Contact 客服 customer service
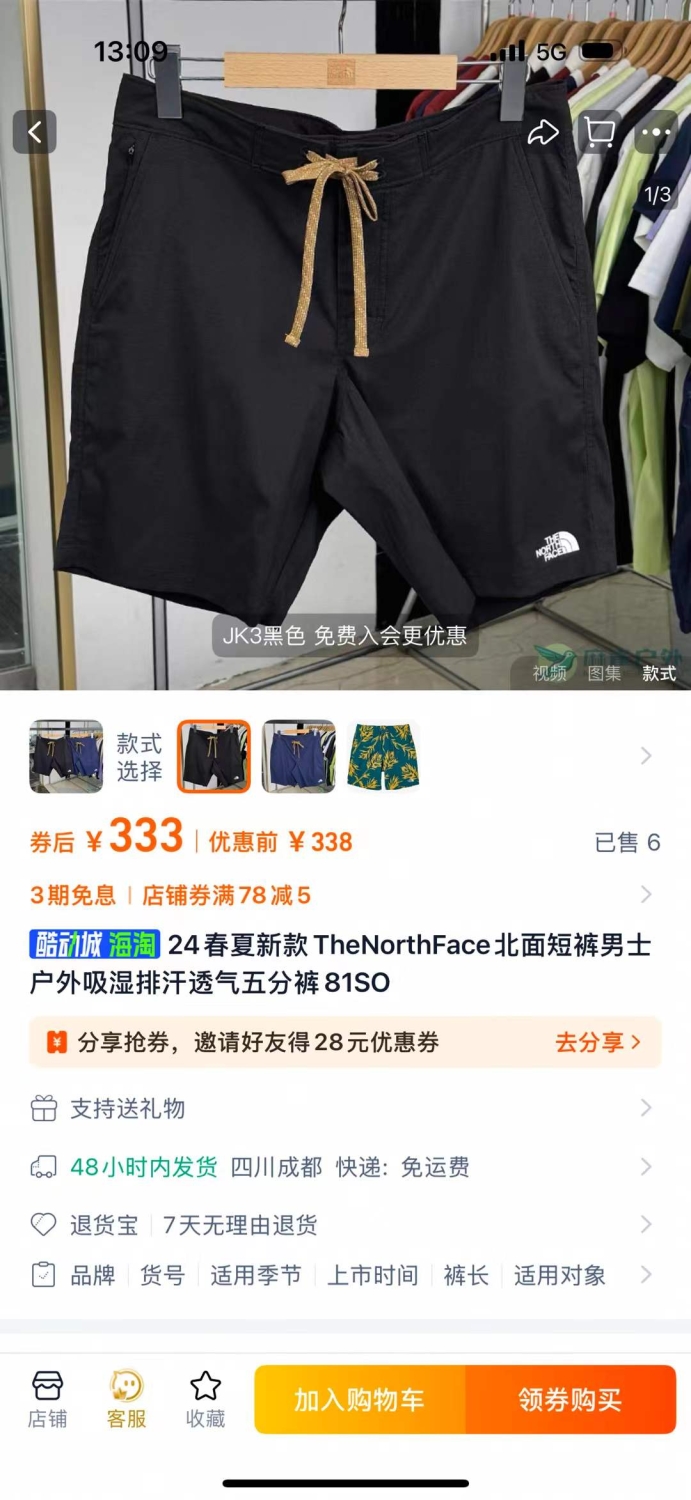Screen dimensions: 691x1500 pos(126,1399)
